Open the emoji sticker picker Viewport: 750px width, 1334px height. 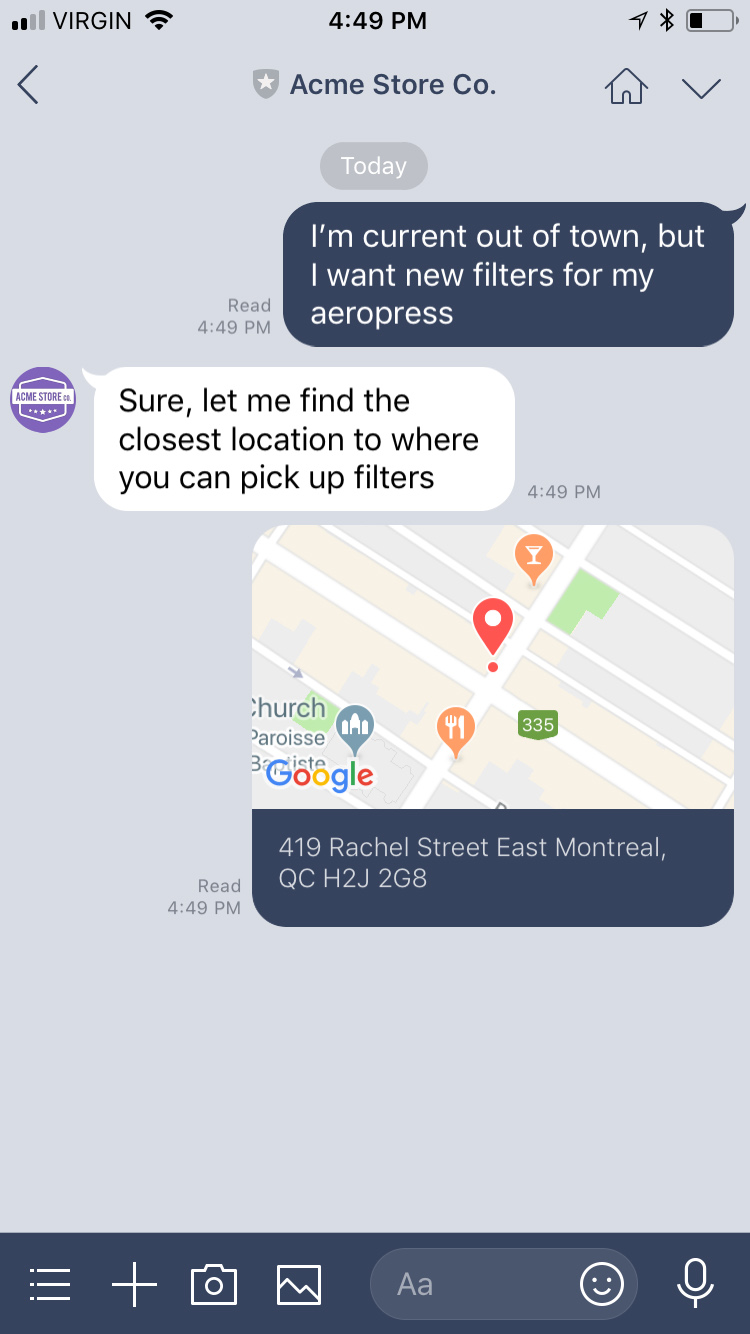pos(601,1284)
